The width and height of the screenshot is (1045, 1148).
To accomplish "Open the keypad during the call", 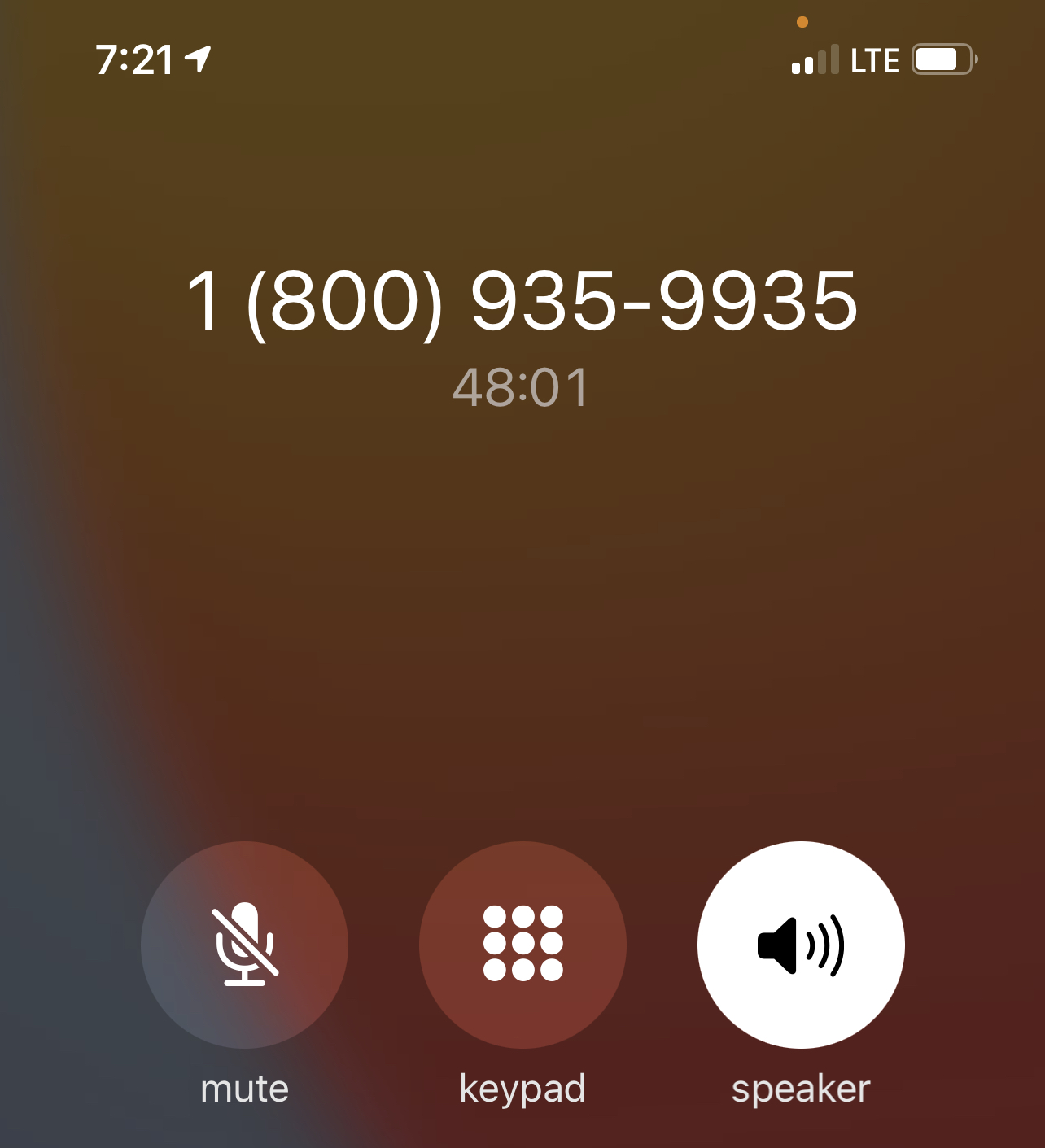I will [522, 945].
